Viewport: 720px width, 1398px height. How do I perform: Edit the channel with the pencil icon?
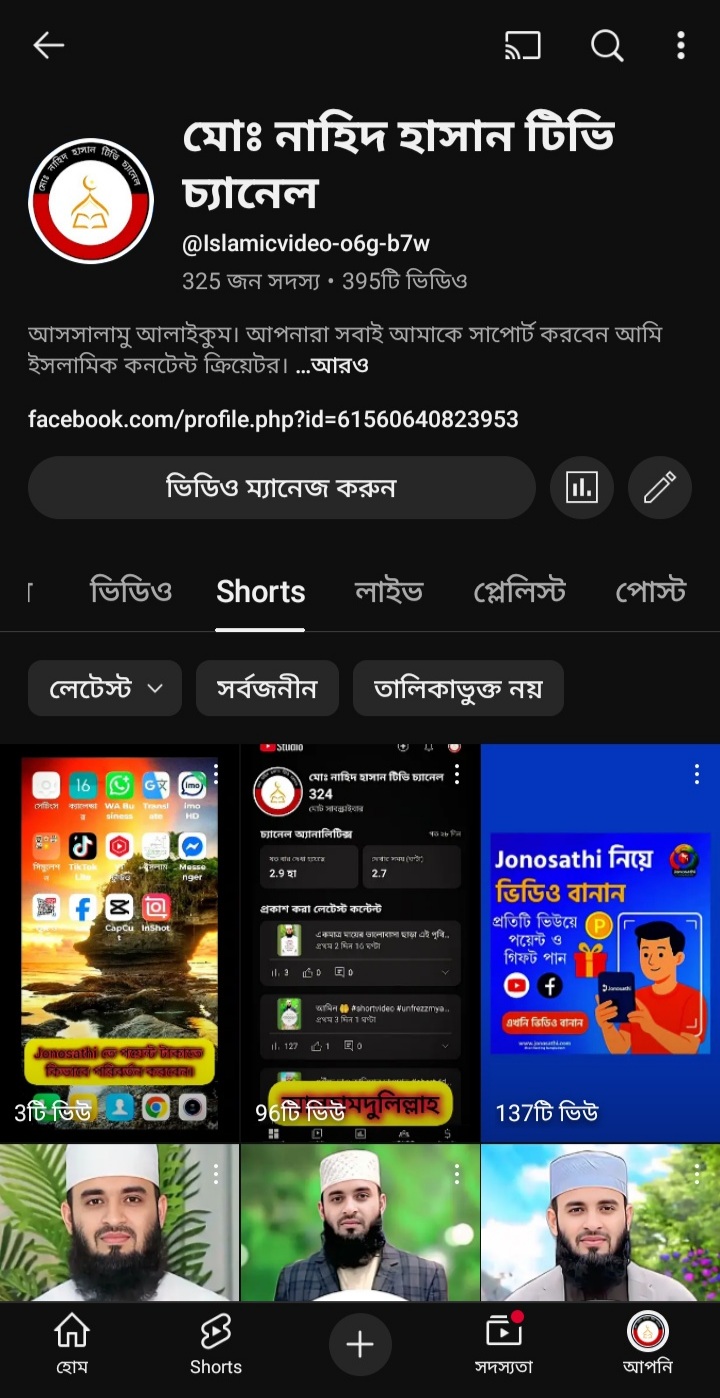point(659,488)
